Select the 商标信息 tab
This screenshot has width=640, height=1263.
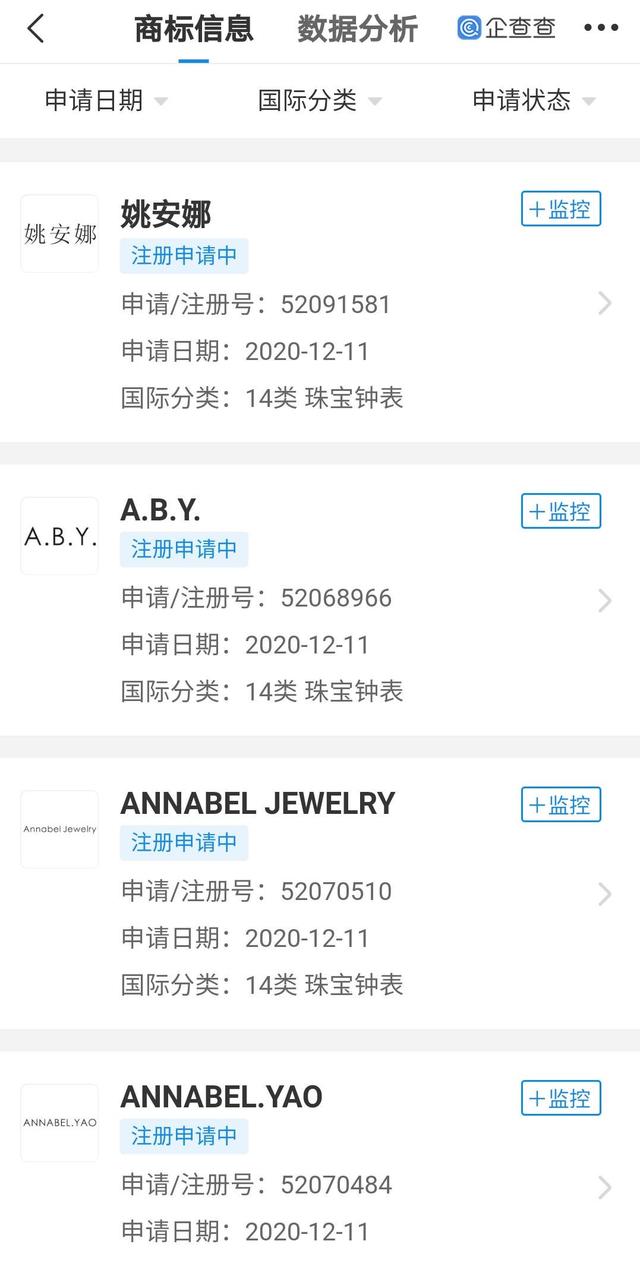pos(193,29)
